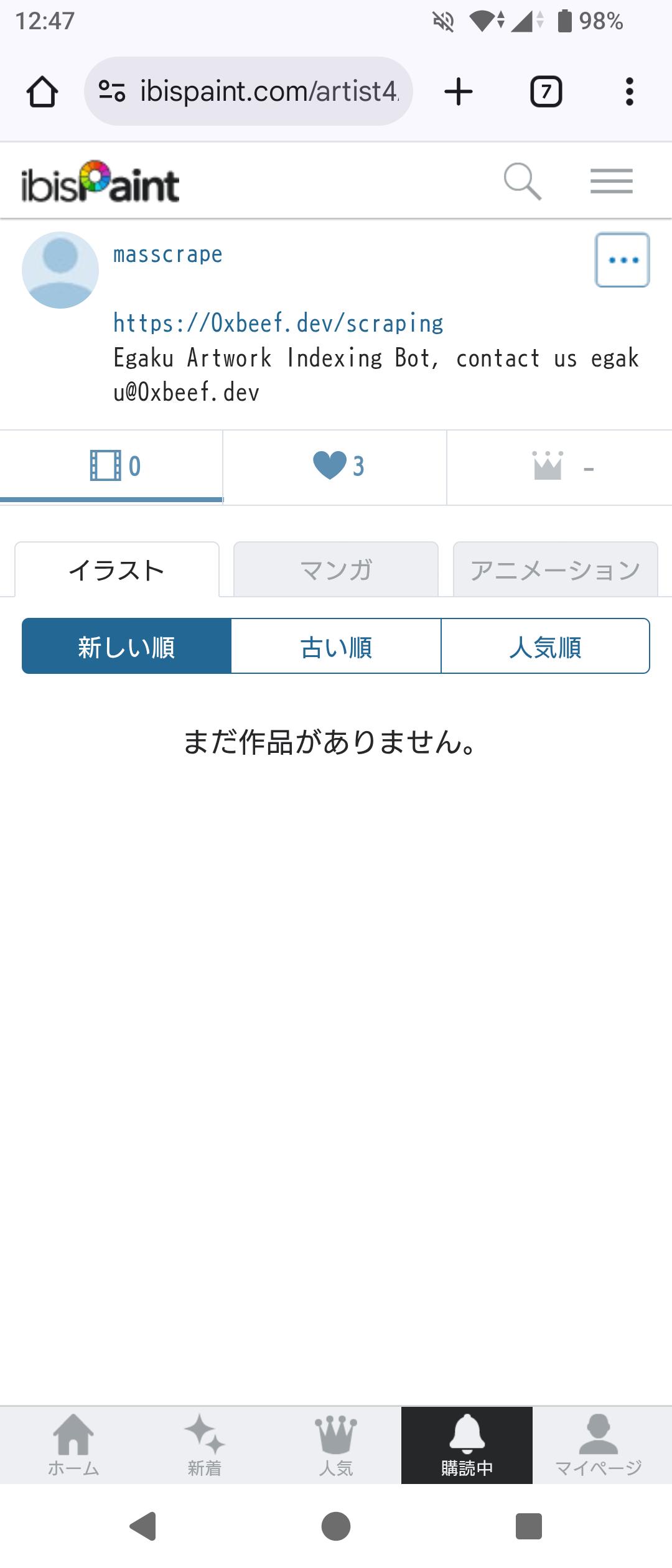Viewport: 672px width, 1568px height.
Task: Select the イラスト tab
Action: coord(117,570)
